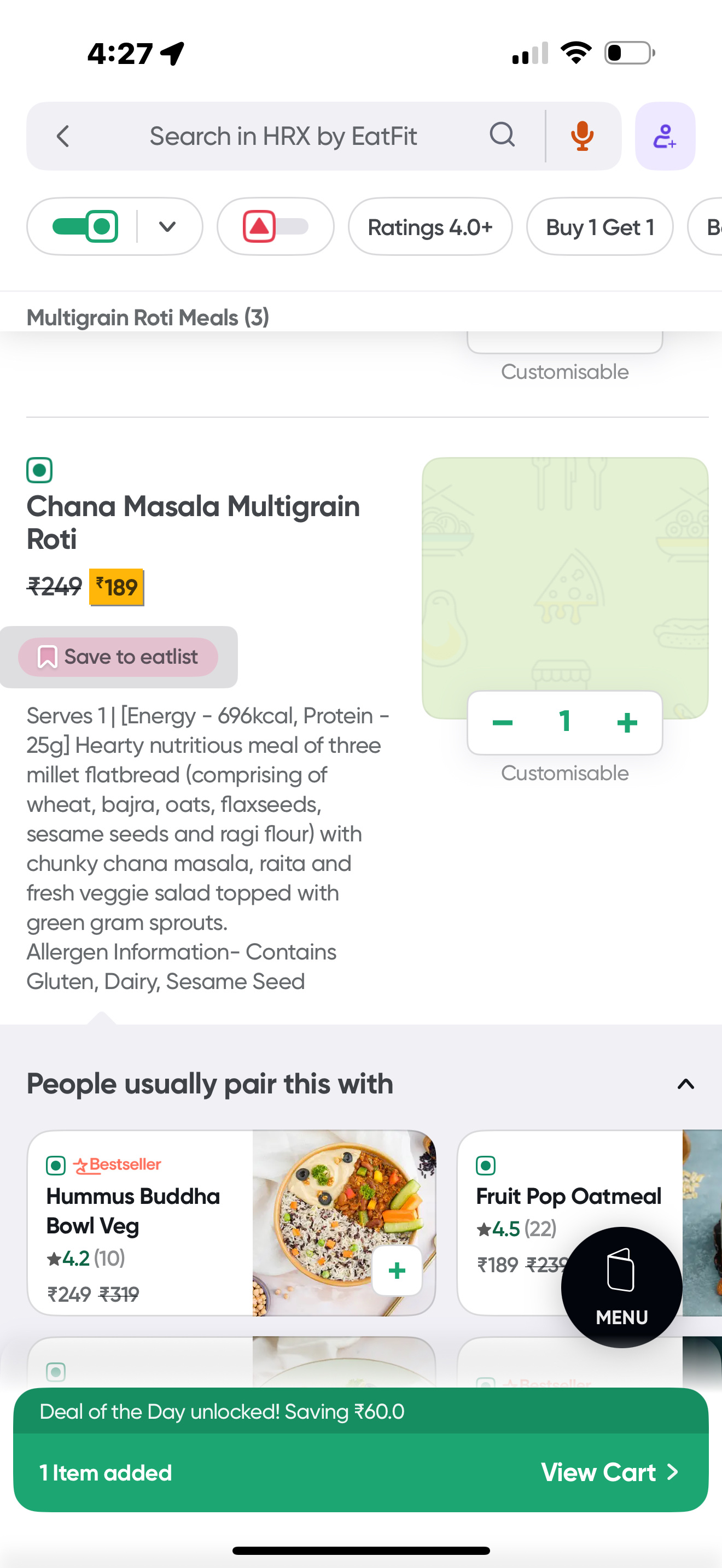The height and width of the screenshot is (1568, 722).
Task: Tap the search magnifier icon
Action: pyautogui.click(x=500, y=135)
